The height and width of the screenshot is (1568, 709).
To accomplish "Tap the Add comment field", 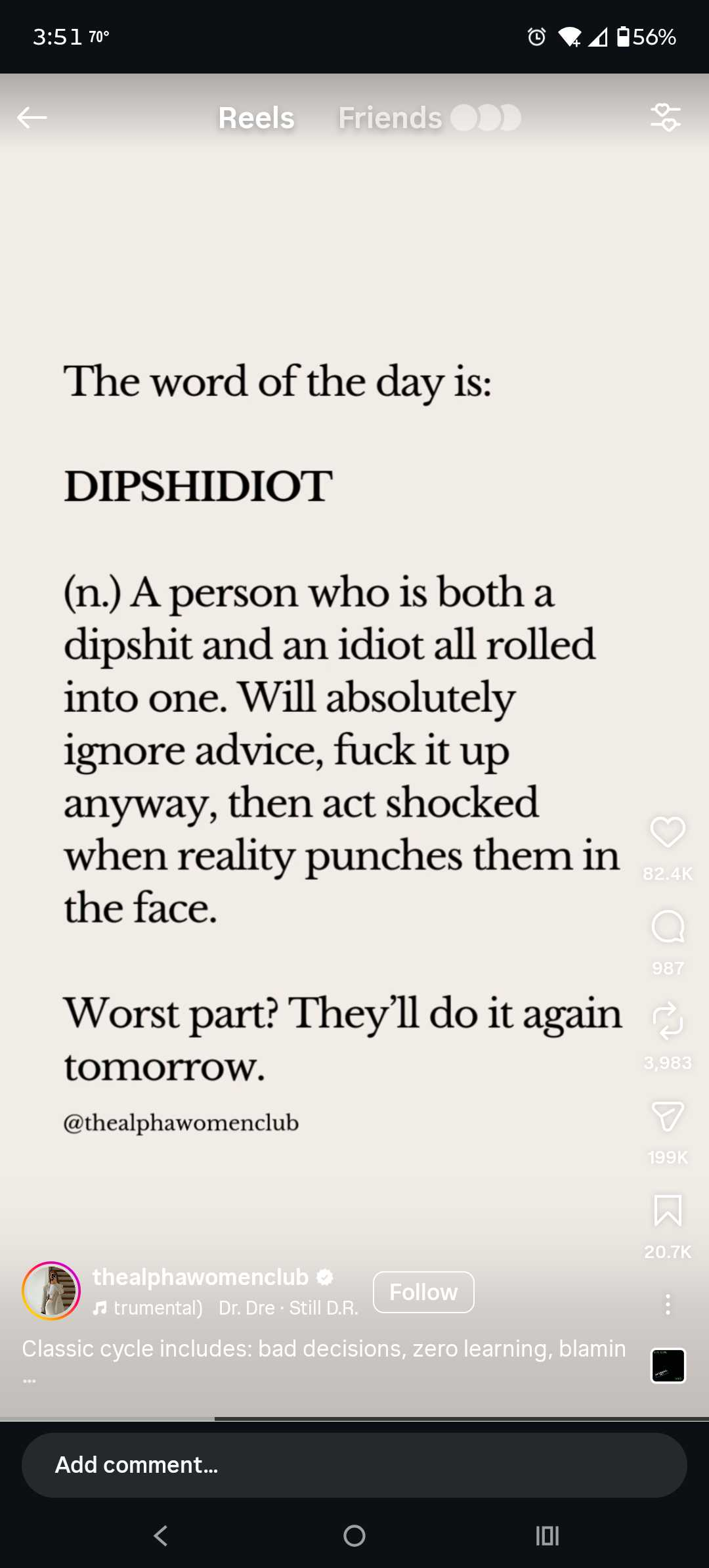I will coord(354,1465).
